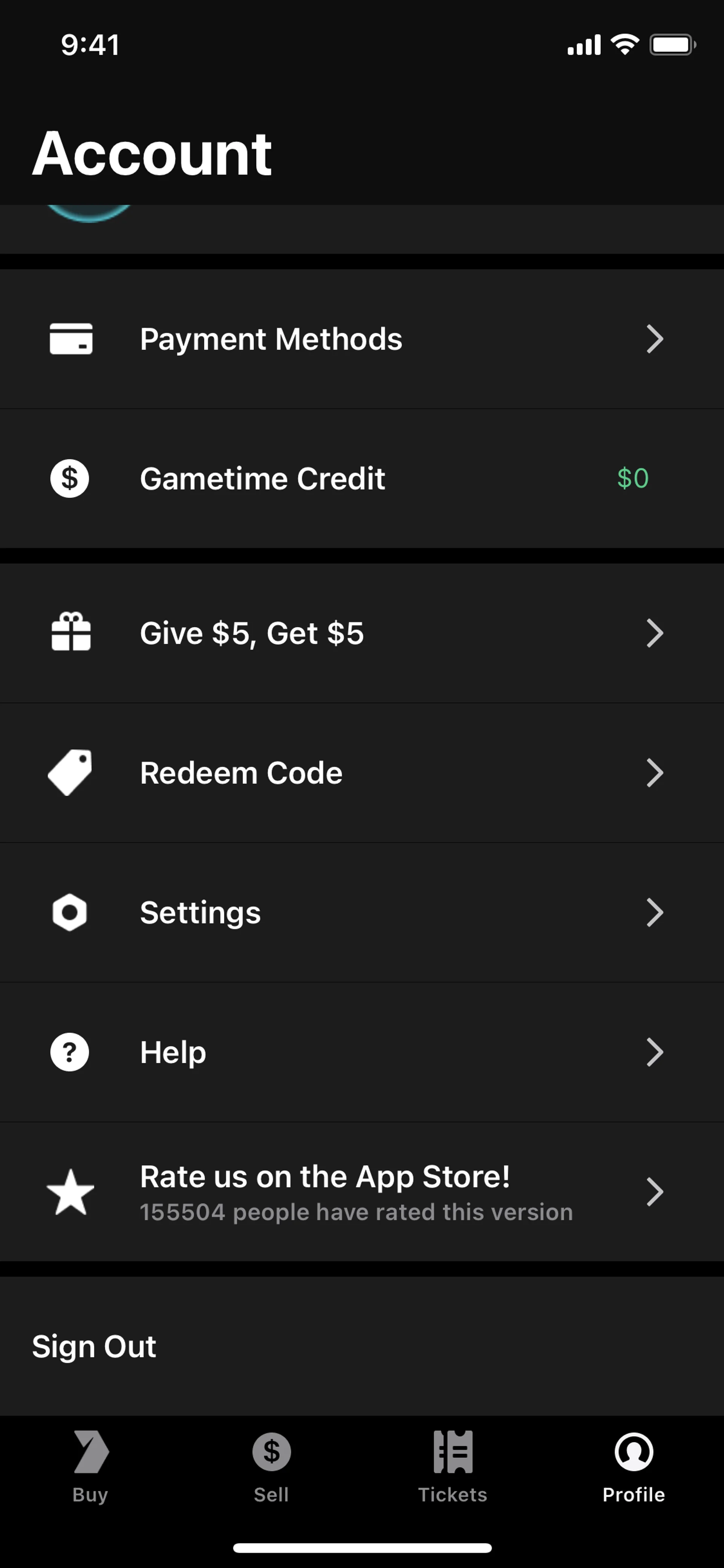The image size is (724, 1568).
Task: View Gametime Credit balance
Action: point(361,478)
